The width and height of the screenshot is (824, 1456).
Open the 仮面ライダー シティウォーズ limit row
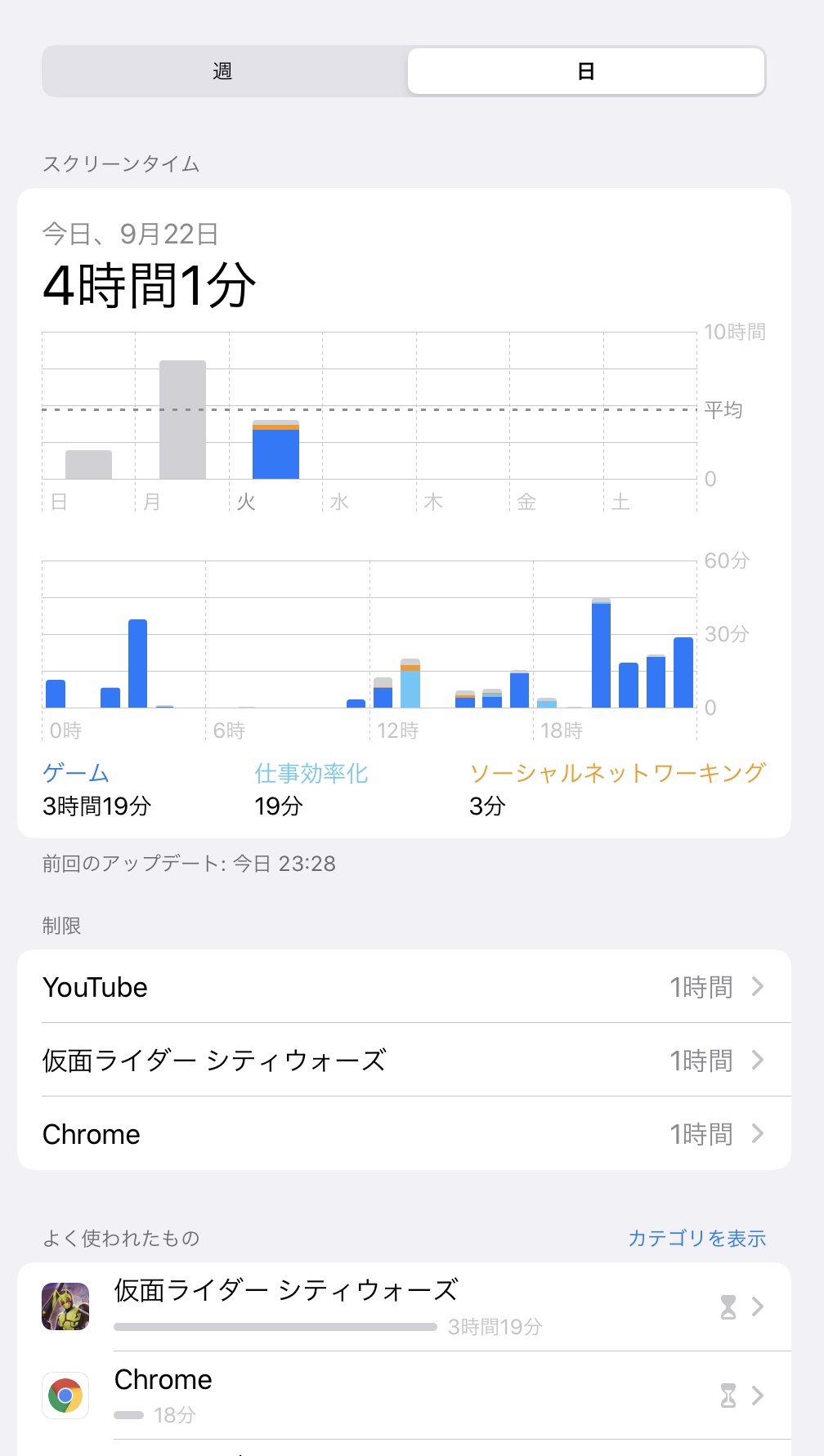click(404, 1061)
